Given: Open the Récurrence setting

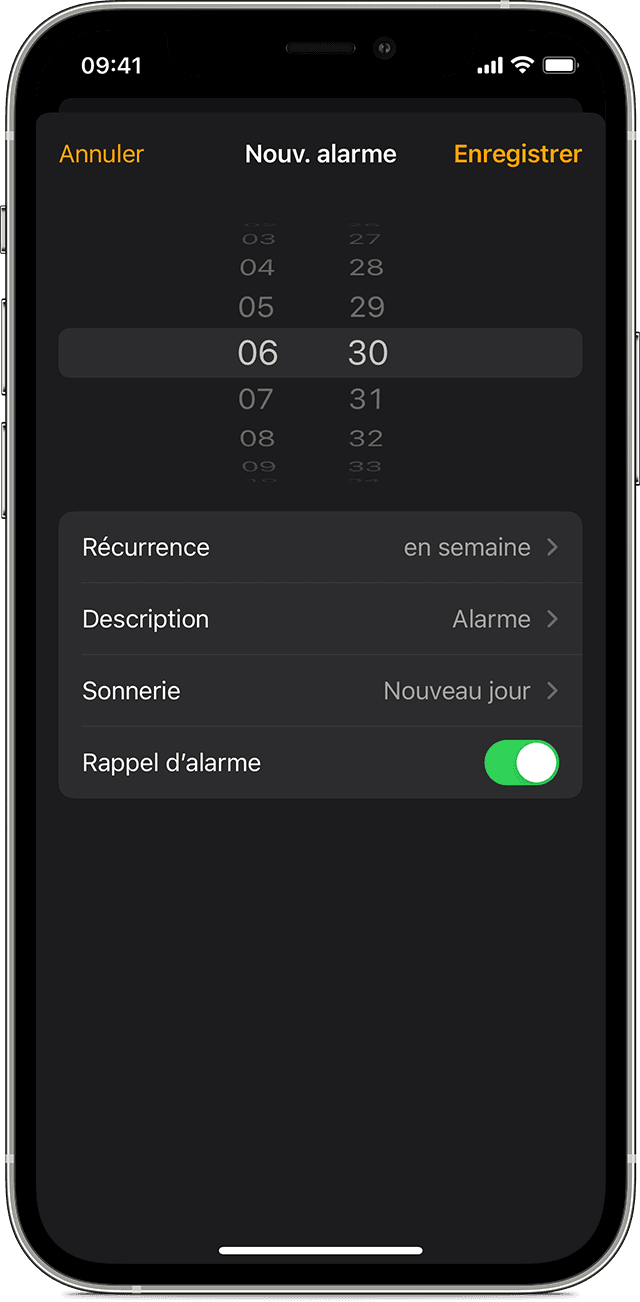Looking at the screenshot, I should pyautogui.click(x=320, y=547).
